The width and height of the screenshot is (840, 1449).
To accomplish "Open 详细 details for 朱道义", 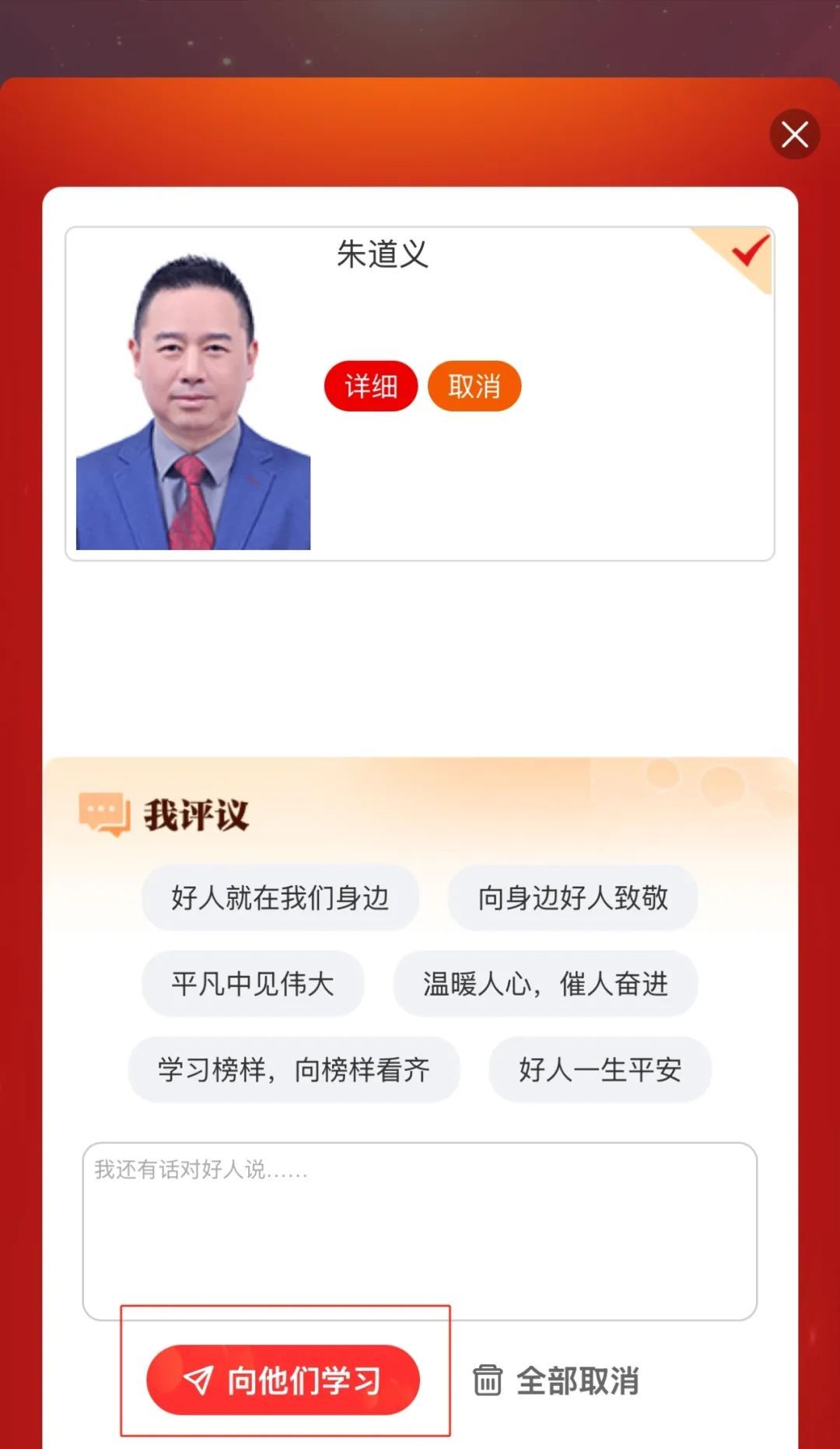I will tap(371, 386).
